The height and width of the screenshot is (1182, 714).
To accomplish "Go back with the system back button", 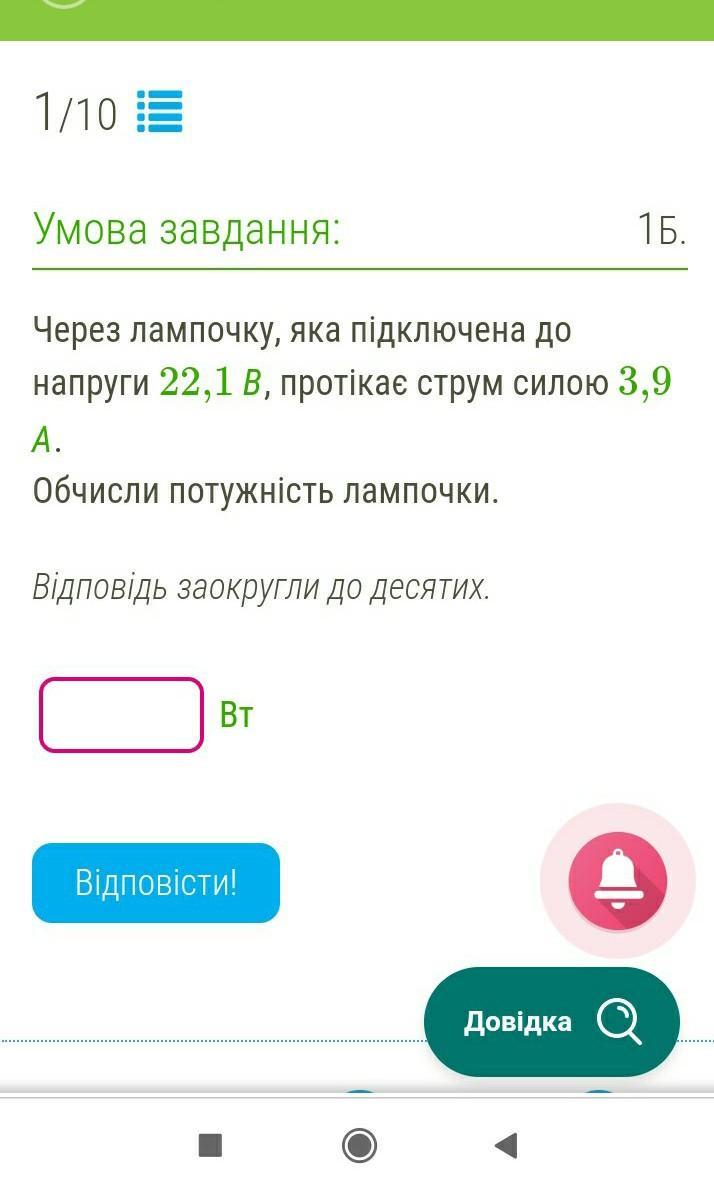I will (x=506, y=1145).
